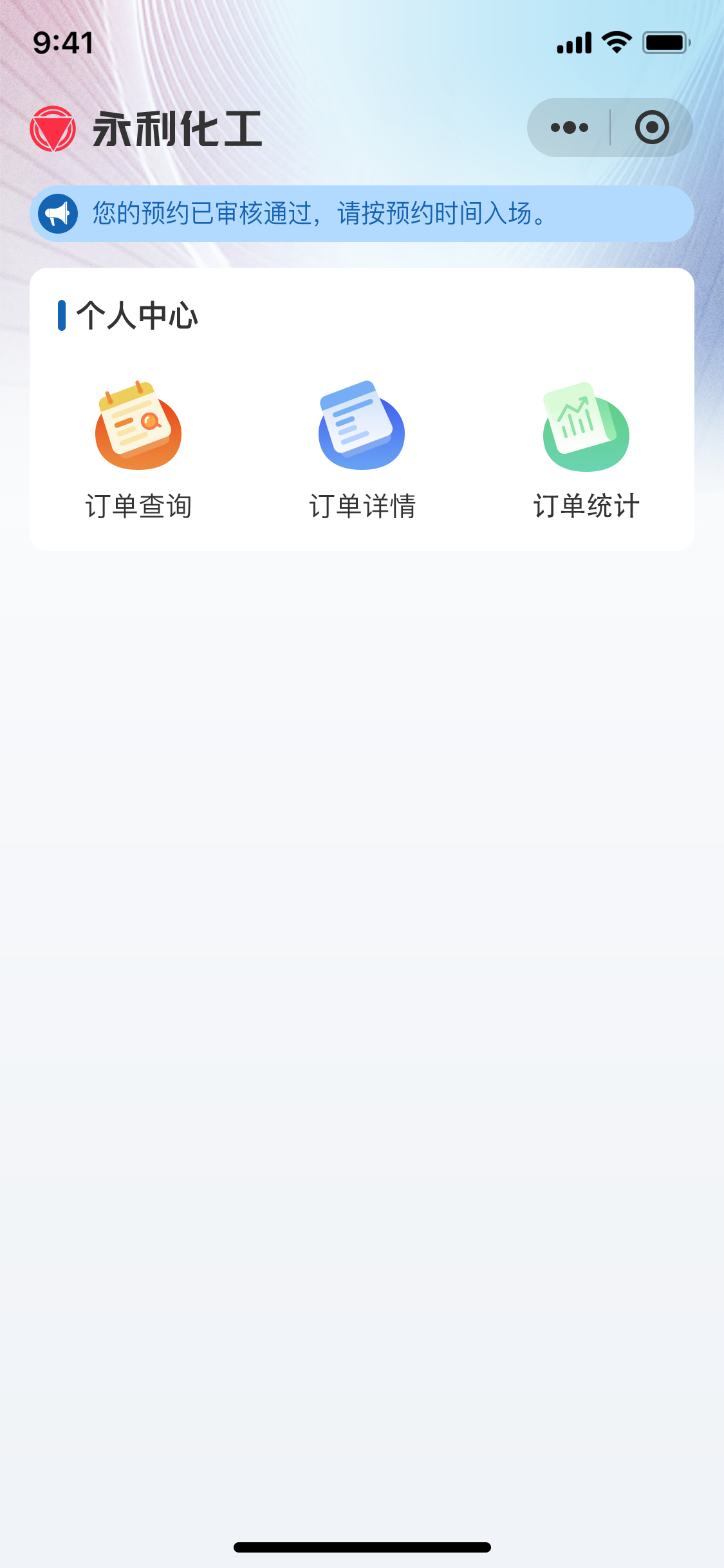Screen dimensions: 724x1568
Task: Open the mini program more options menu
Action: [x=570, y=127]
